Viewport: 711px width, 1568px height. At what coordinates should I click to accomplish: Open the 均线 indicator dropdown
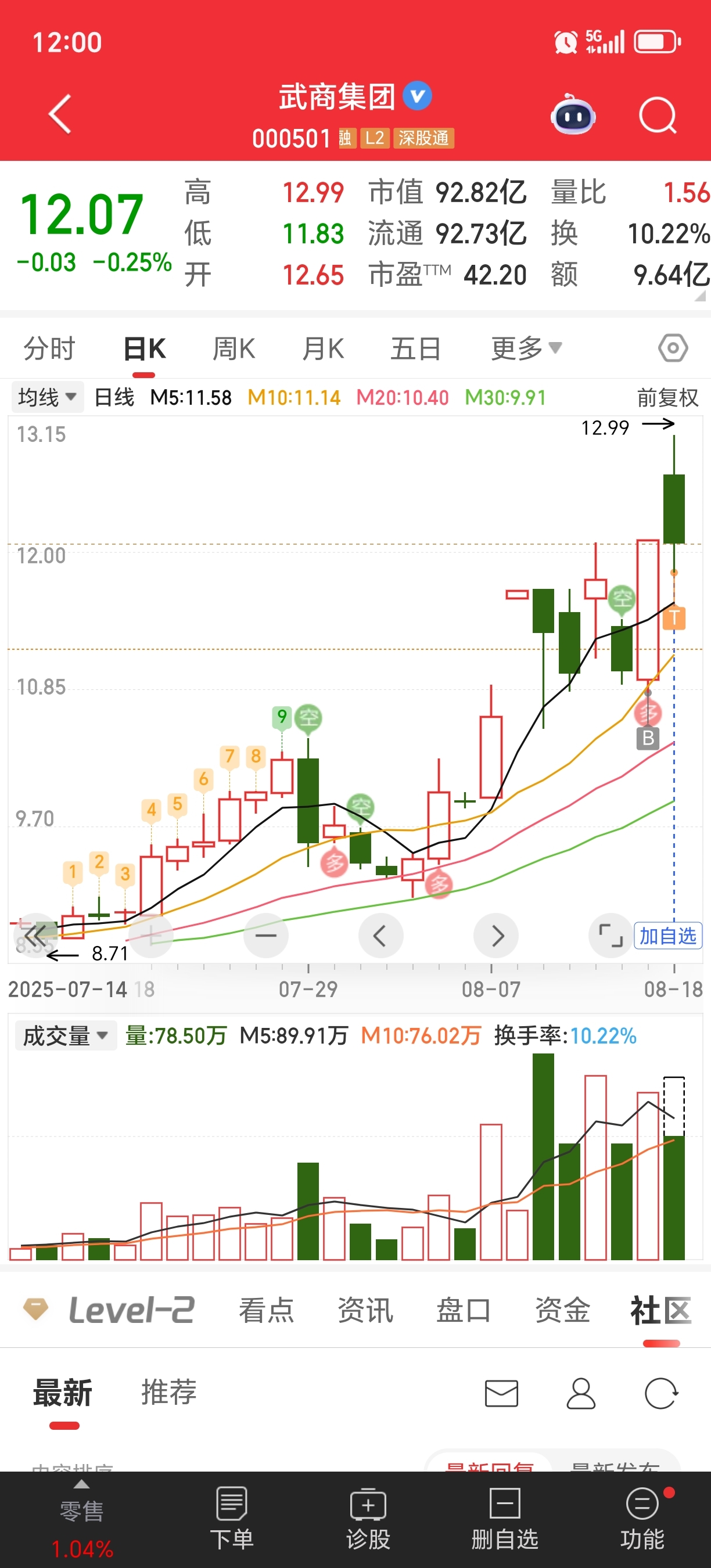47,397
